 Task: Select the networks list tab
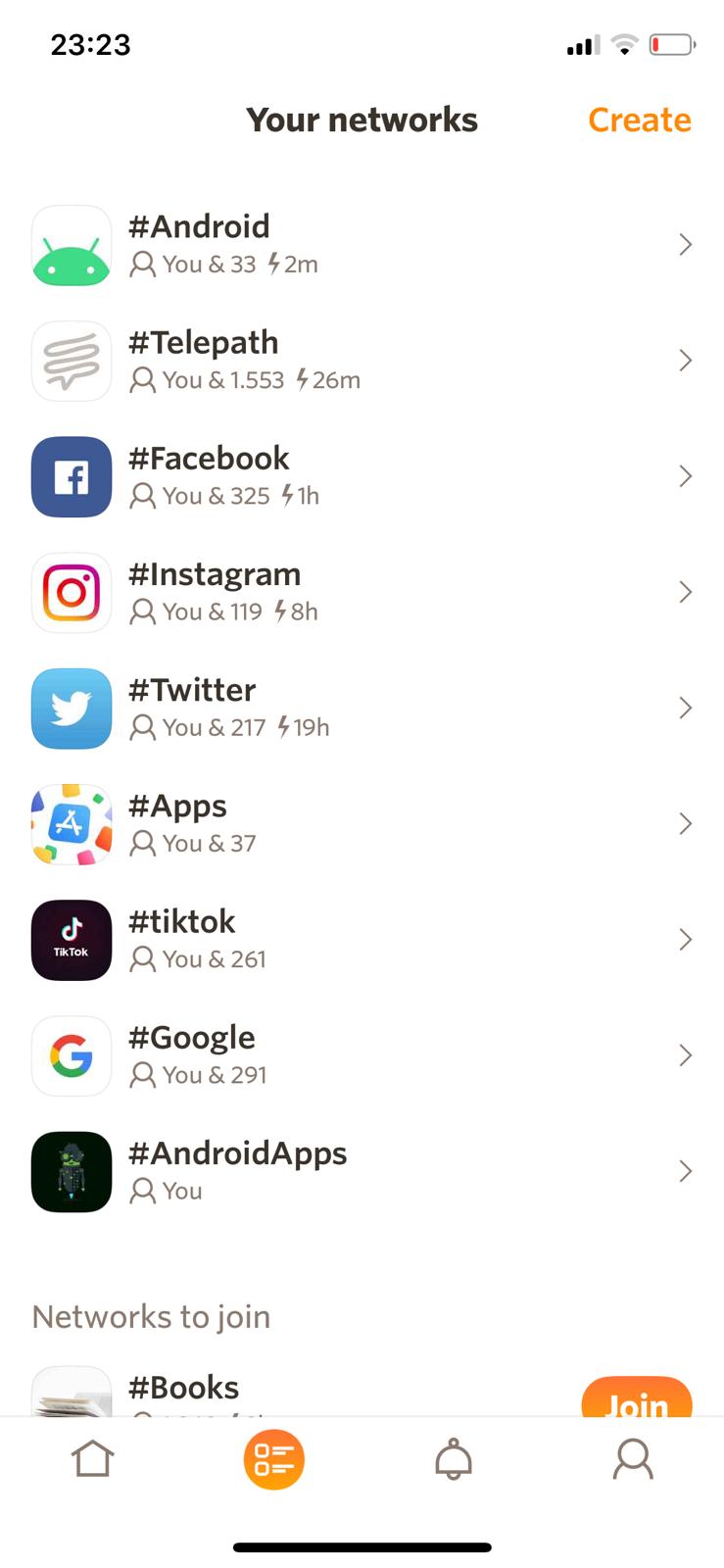[x=273, y=1459]
